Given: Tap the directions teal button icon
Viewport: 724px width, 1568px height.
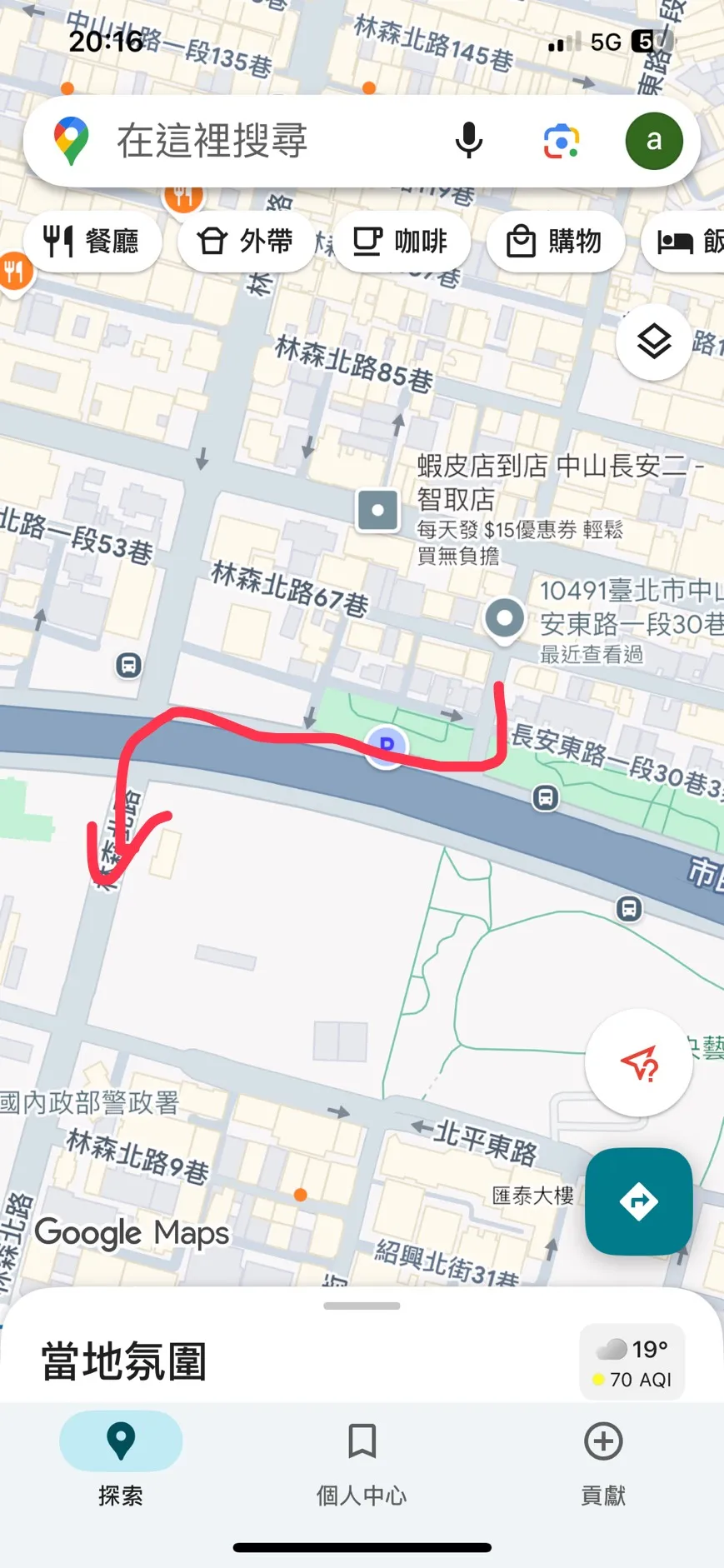Looking at the screenshot, I should pyautogui.click(x=638, y=1201).
